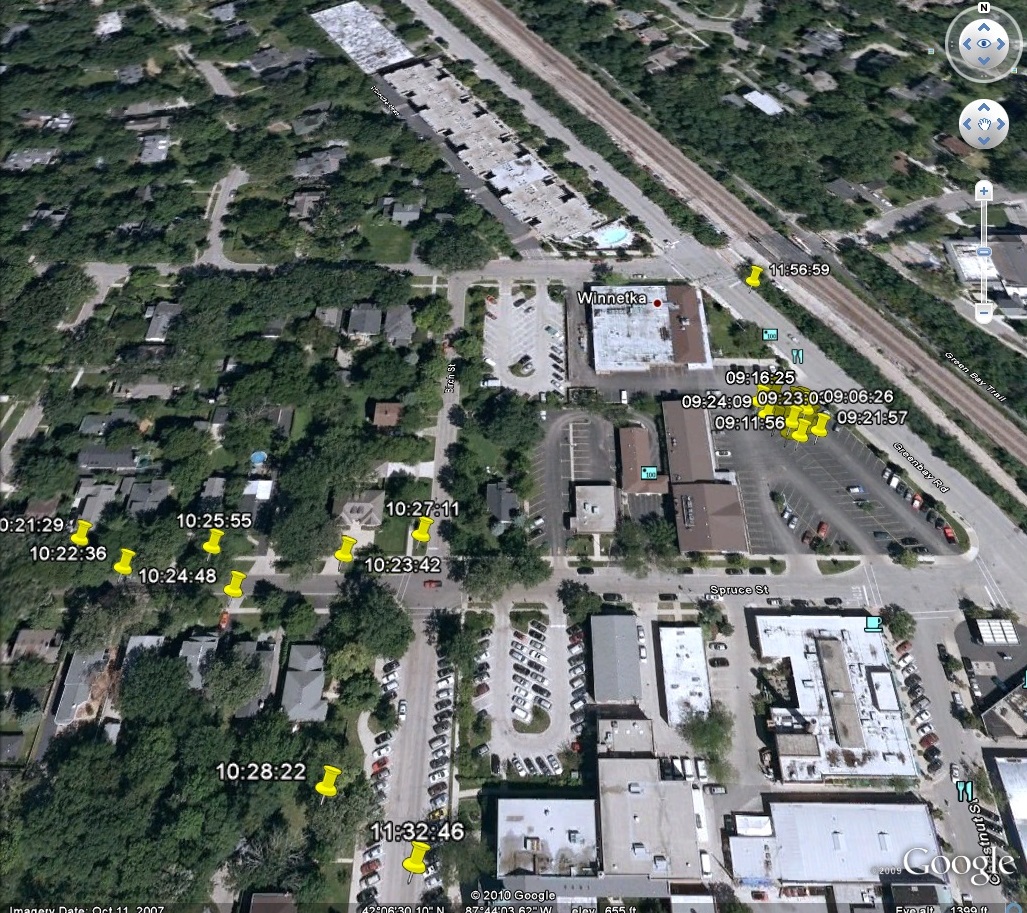
Task: Rotate the view right with the look-control right arrow
Action: [1003, 44]
